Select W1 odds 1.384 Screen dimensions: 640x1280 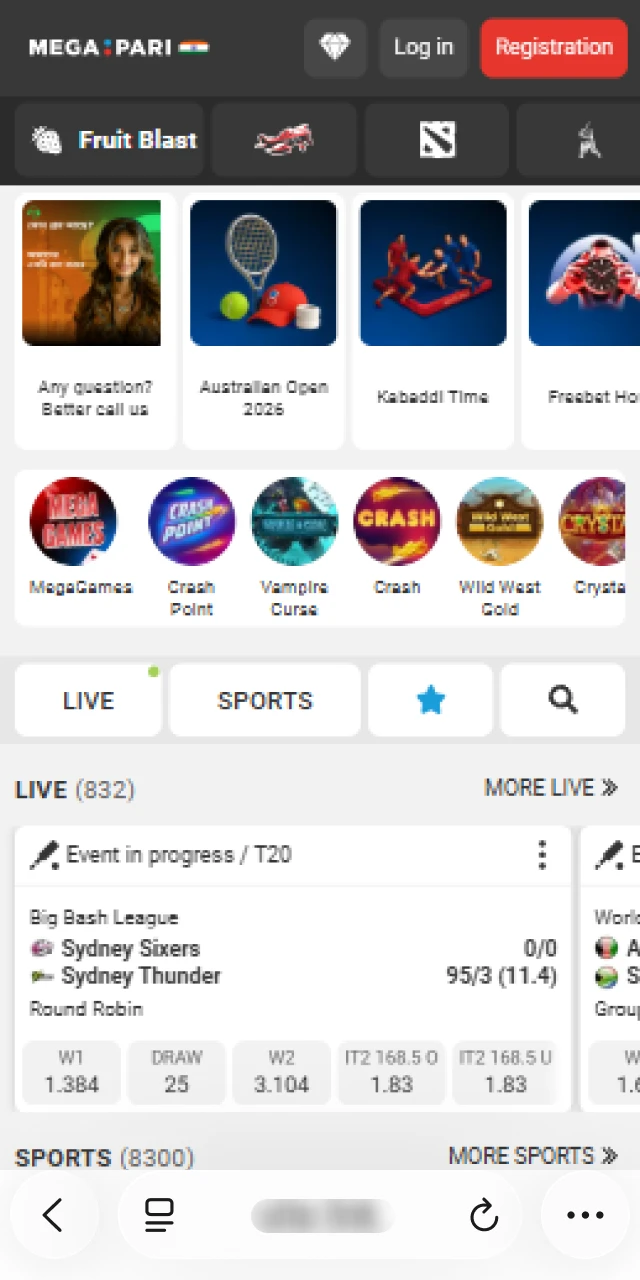(x=71, y=1072)
